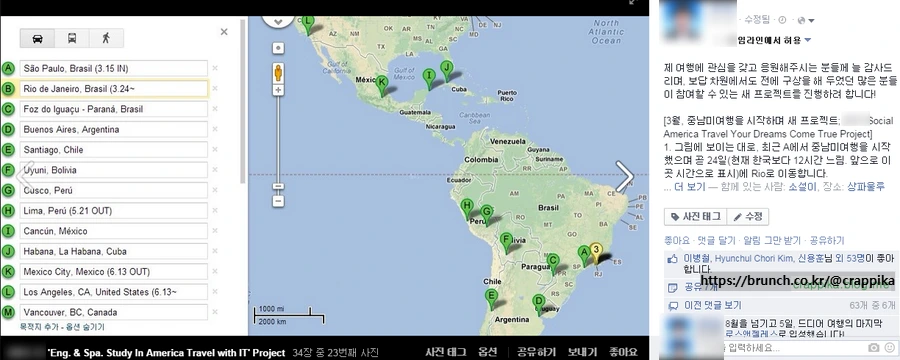Select 댓글 달기 to comment

coord(716,240)
